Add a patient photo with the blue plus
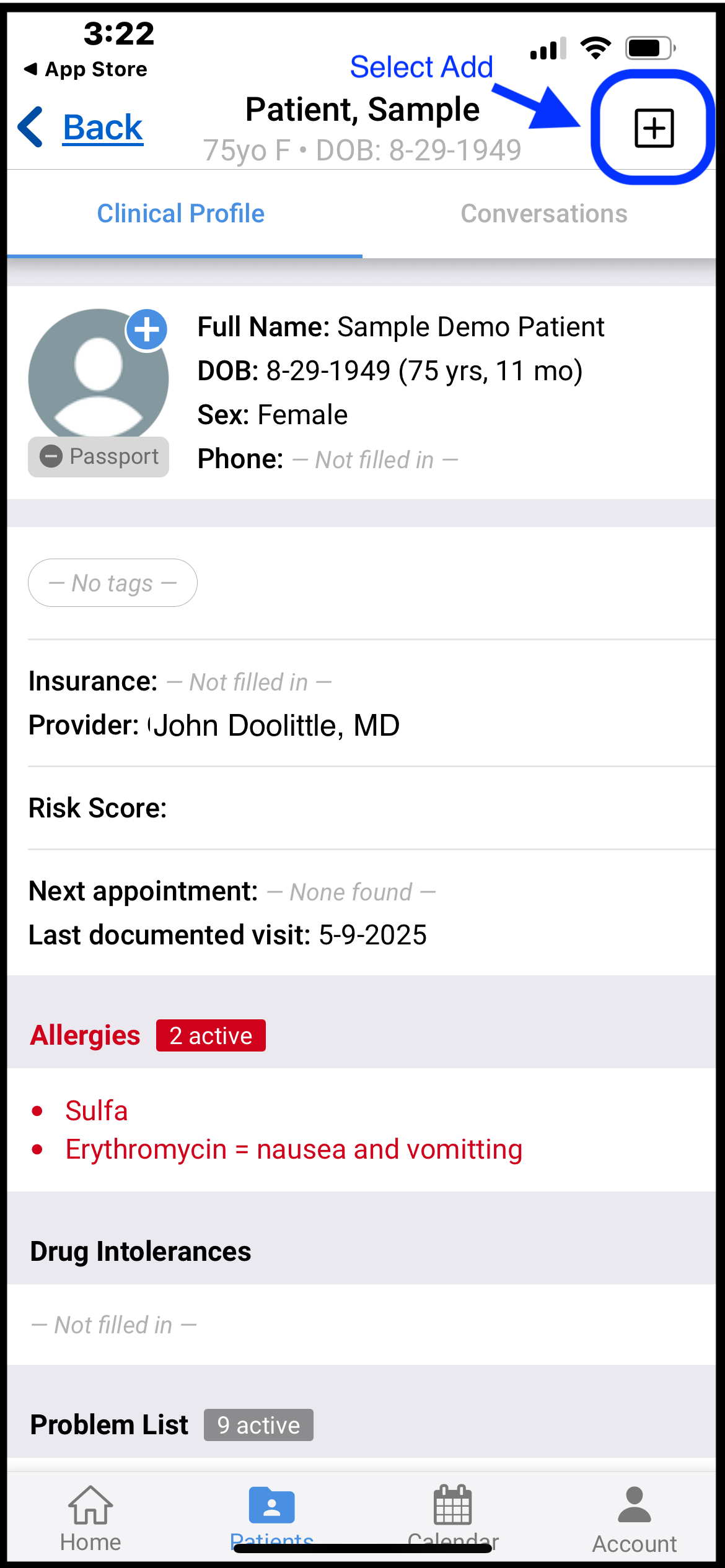This screenshot has height=1568, width=725. point(147,329)
